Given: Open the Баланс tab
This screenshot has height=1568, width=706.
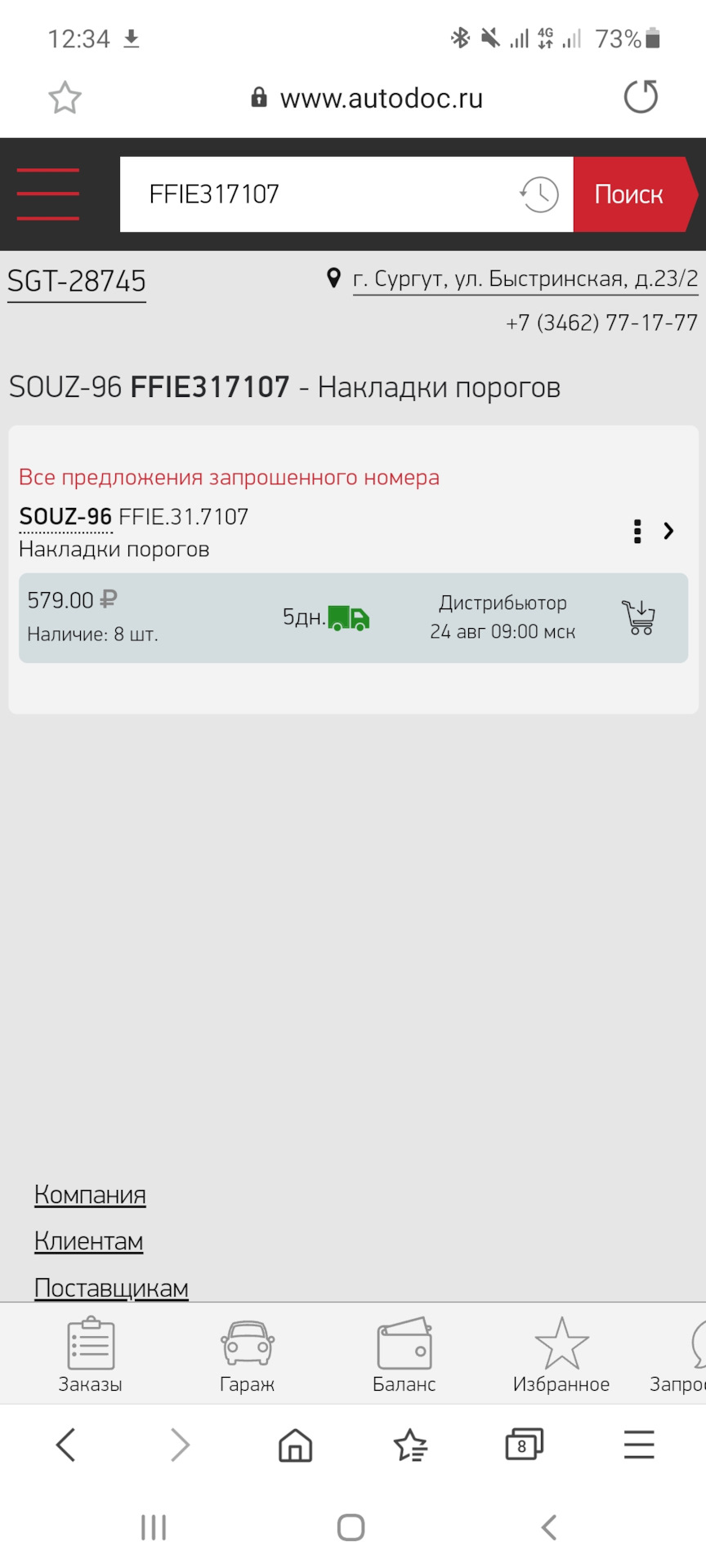Looking at the screenshot, I should (x=404, y=1355).
